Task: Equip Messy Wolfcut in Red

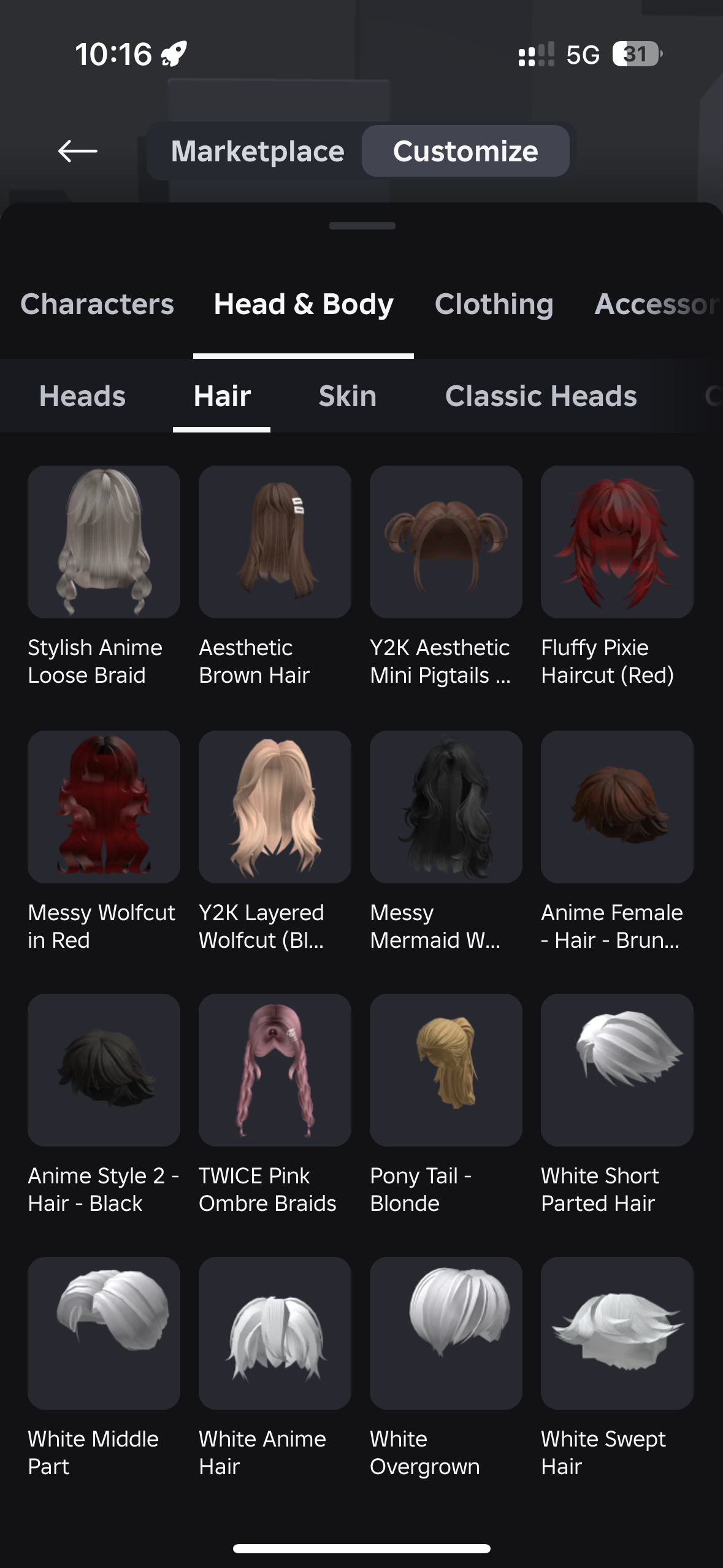Action: (104, 807)
